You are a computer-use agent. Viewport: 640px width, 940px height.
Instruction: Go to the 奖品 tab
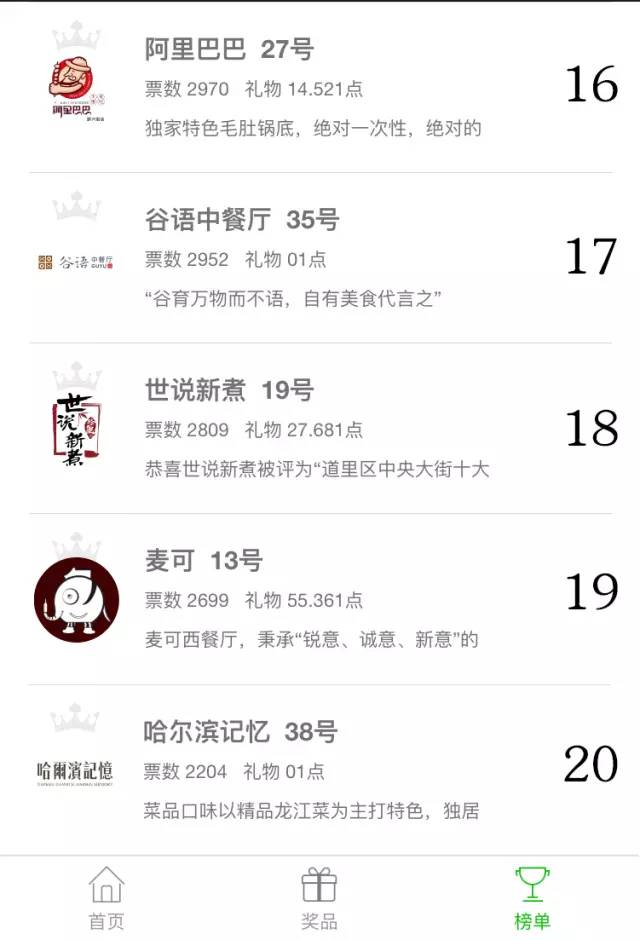(319, 898)
